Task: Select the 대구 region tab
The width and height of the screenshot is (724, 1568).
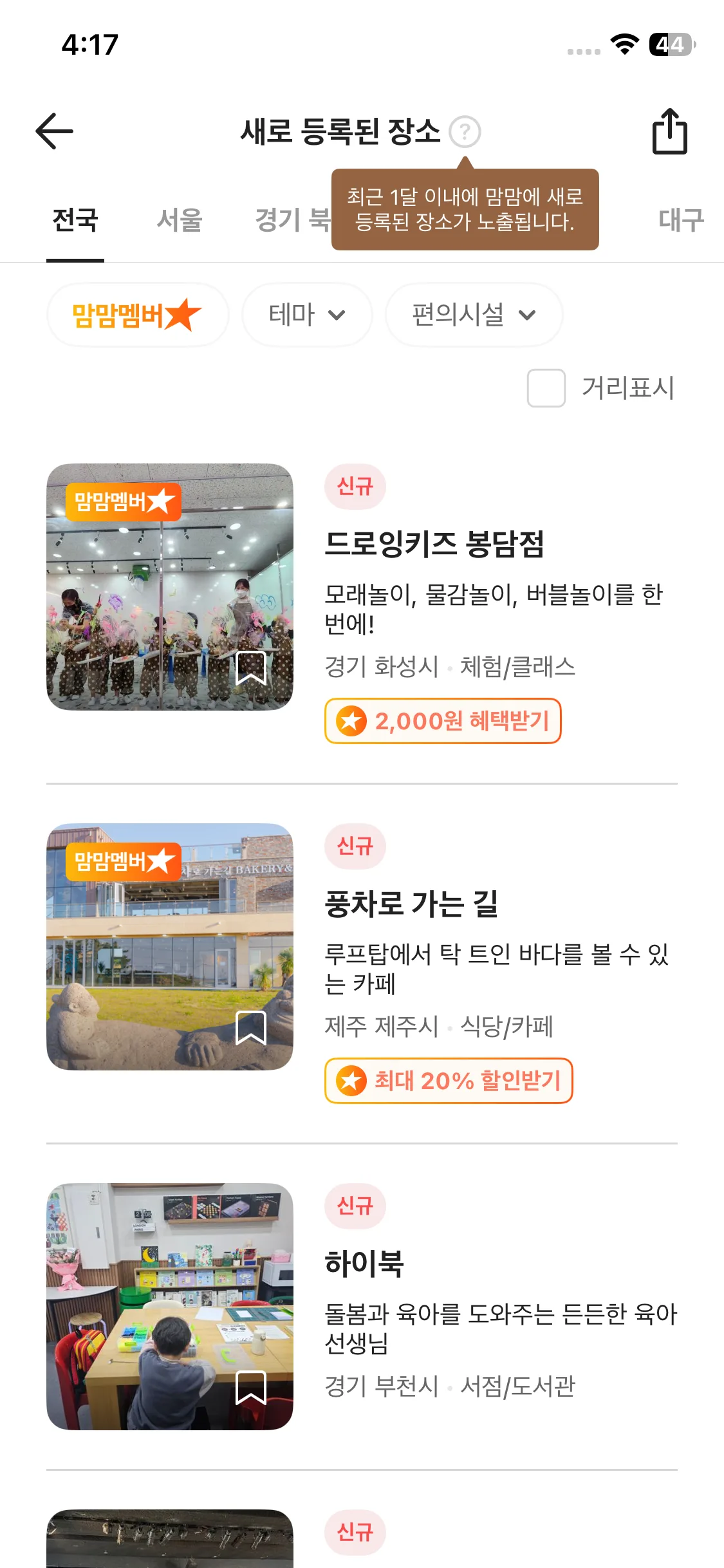Action: pyautogui.click(x=681, y=220)
